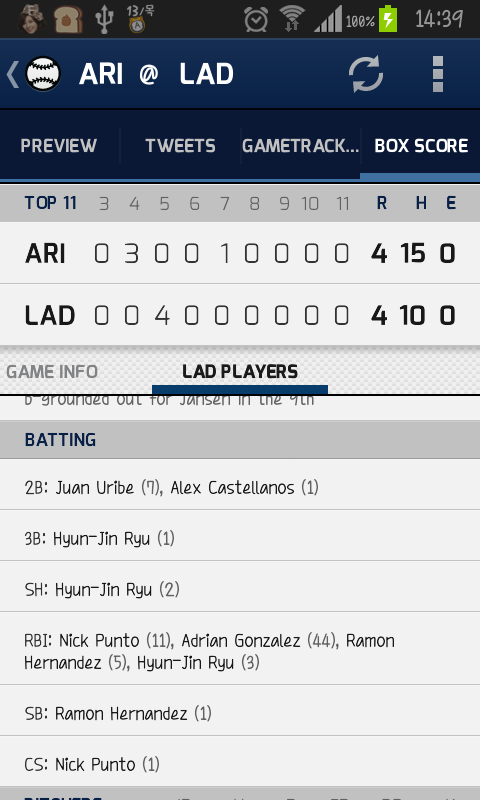Go back using the baseball icon
This screenshot has width=480, height=800.
(34, 74)
